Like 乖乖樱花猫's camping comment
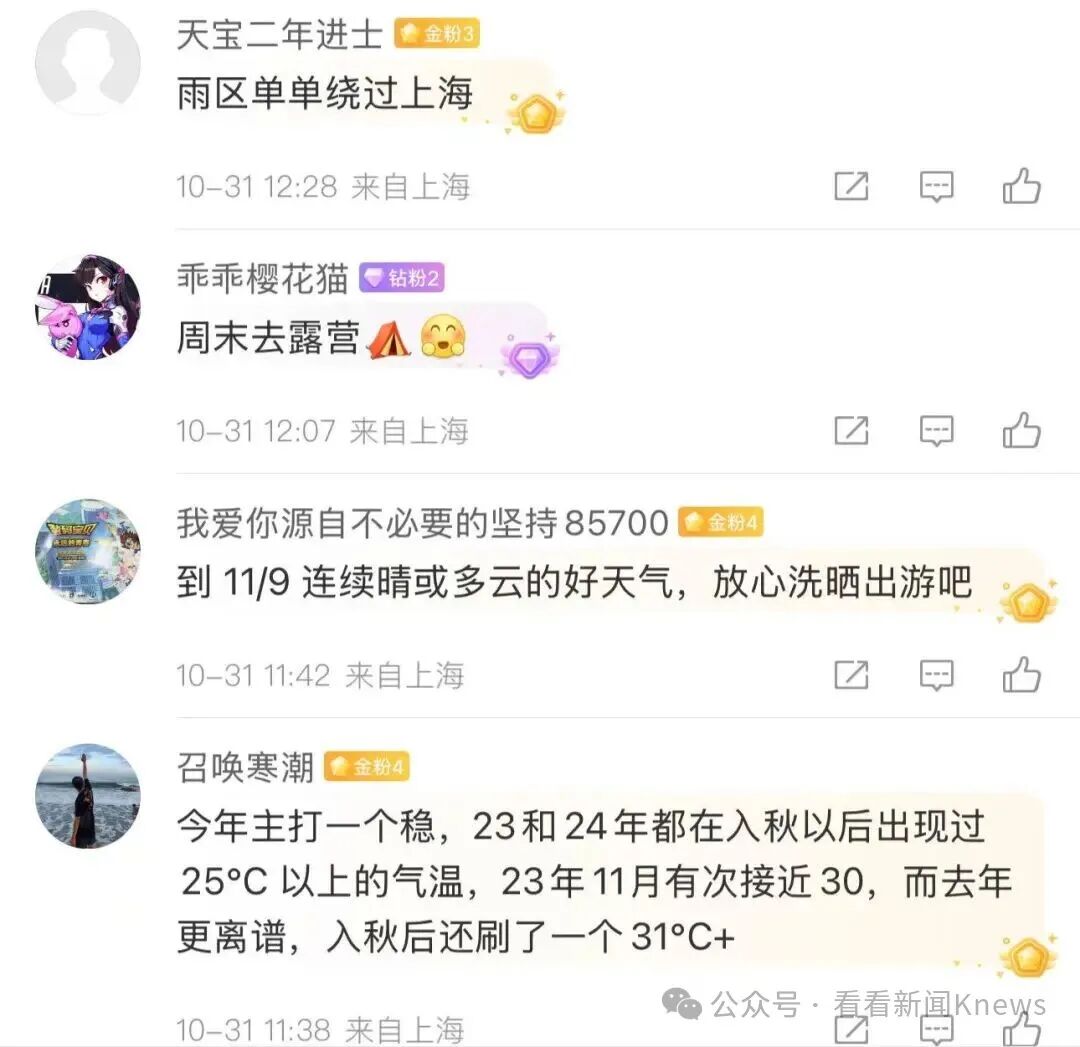Image resolution: width=1080 pixels, height=1047 pixels. coord(1022,431)
